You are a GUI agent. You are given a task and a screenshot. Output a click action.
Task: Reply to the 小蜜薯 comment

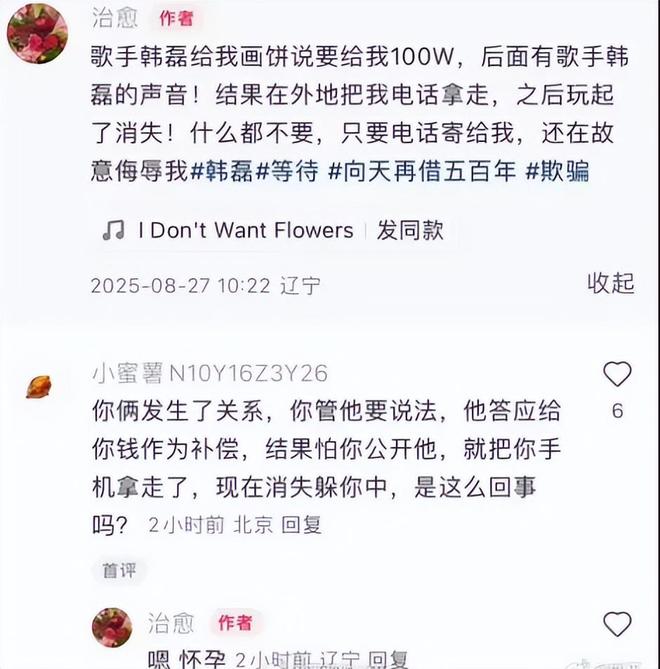[x=301, y=524]
